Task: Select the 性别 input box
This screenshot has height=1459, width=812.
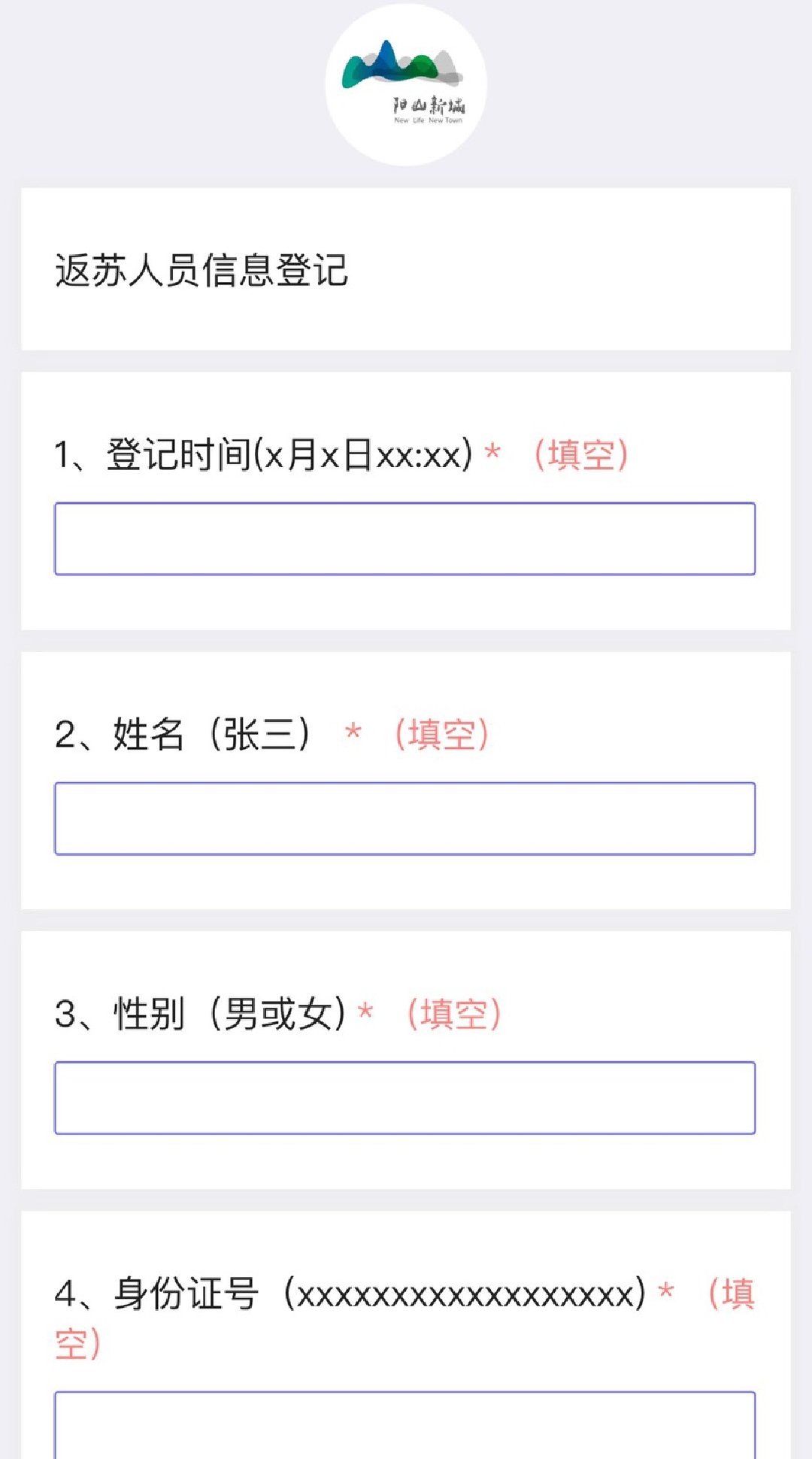Action: 404,1098
